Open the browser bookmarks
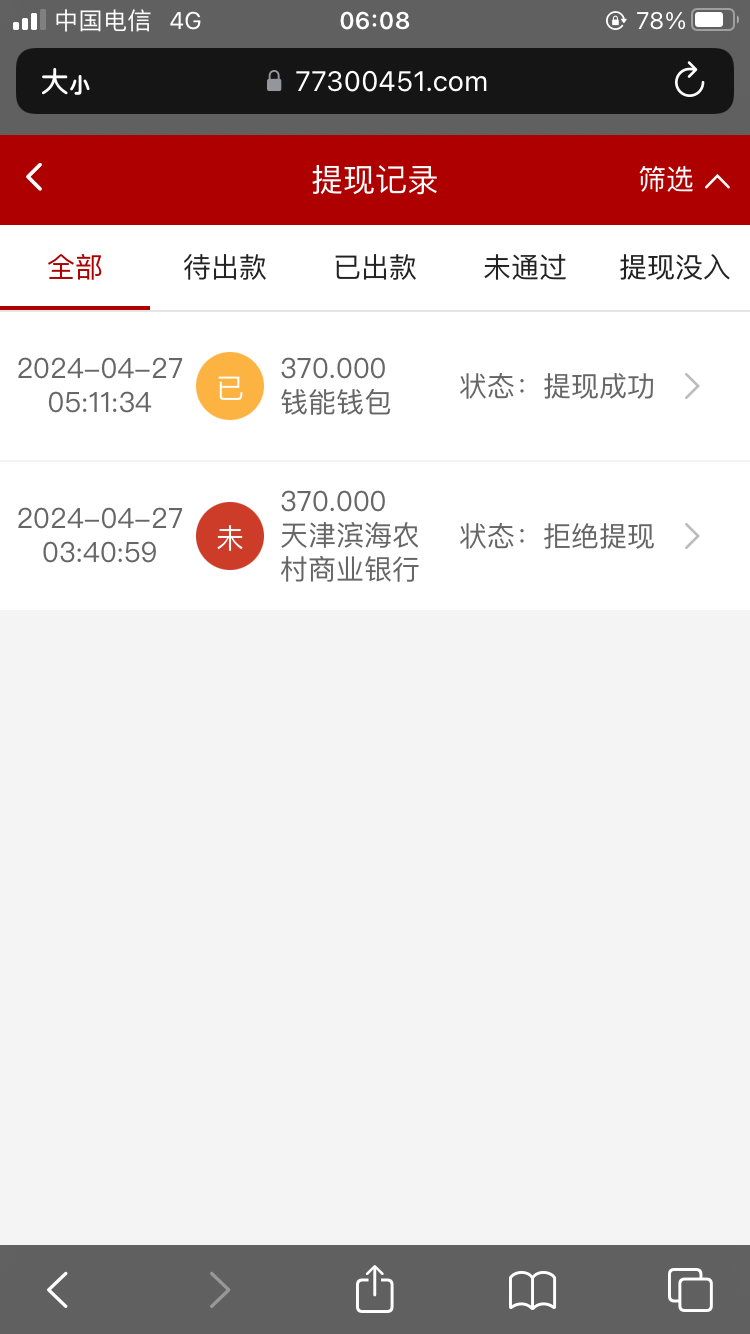Image resolution: width=750 pixels, height=1334 pixels. 532,1290
